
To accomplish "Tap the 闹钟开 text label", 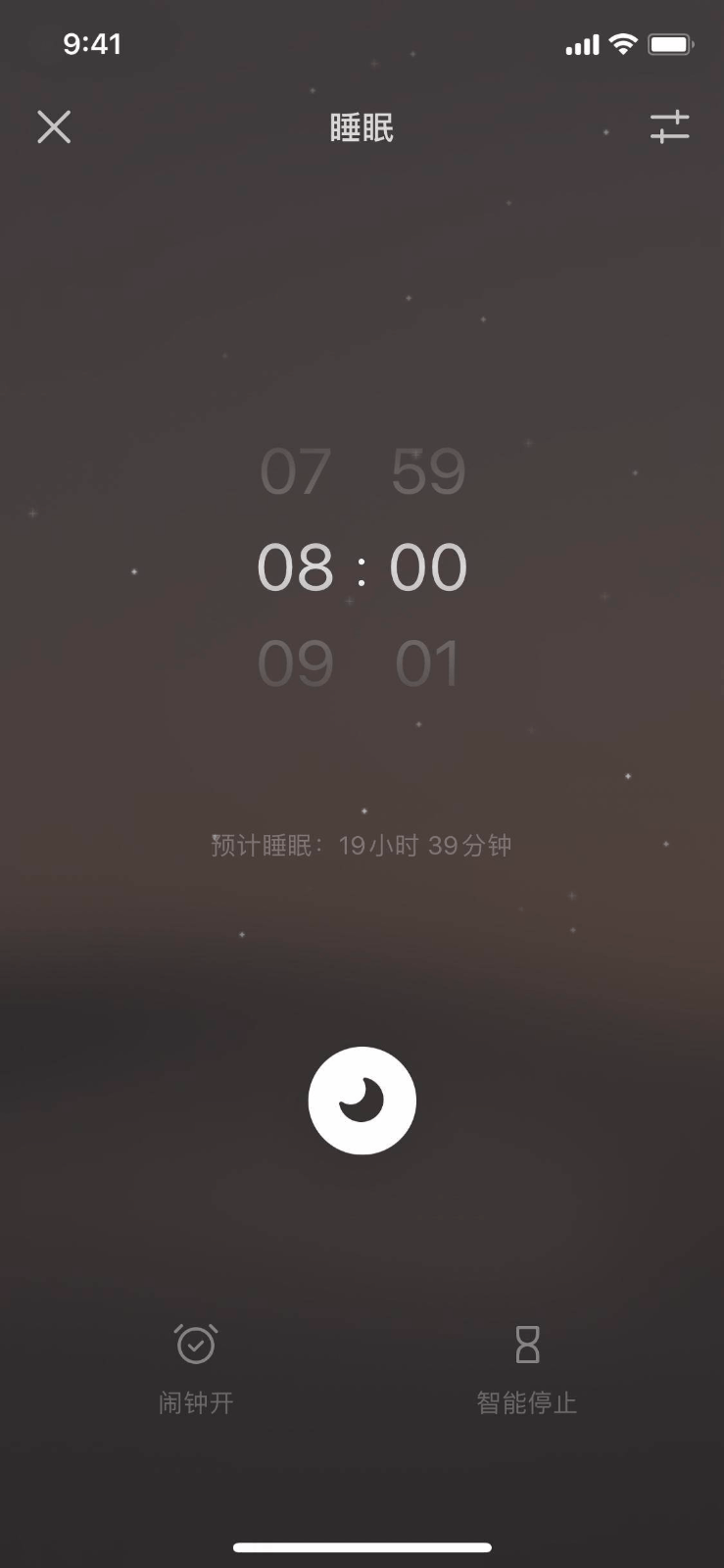I will point(196,1401).
